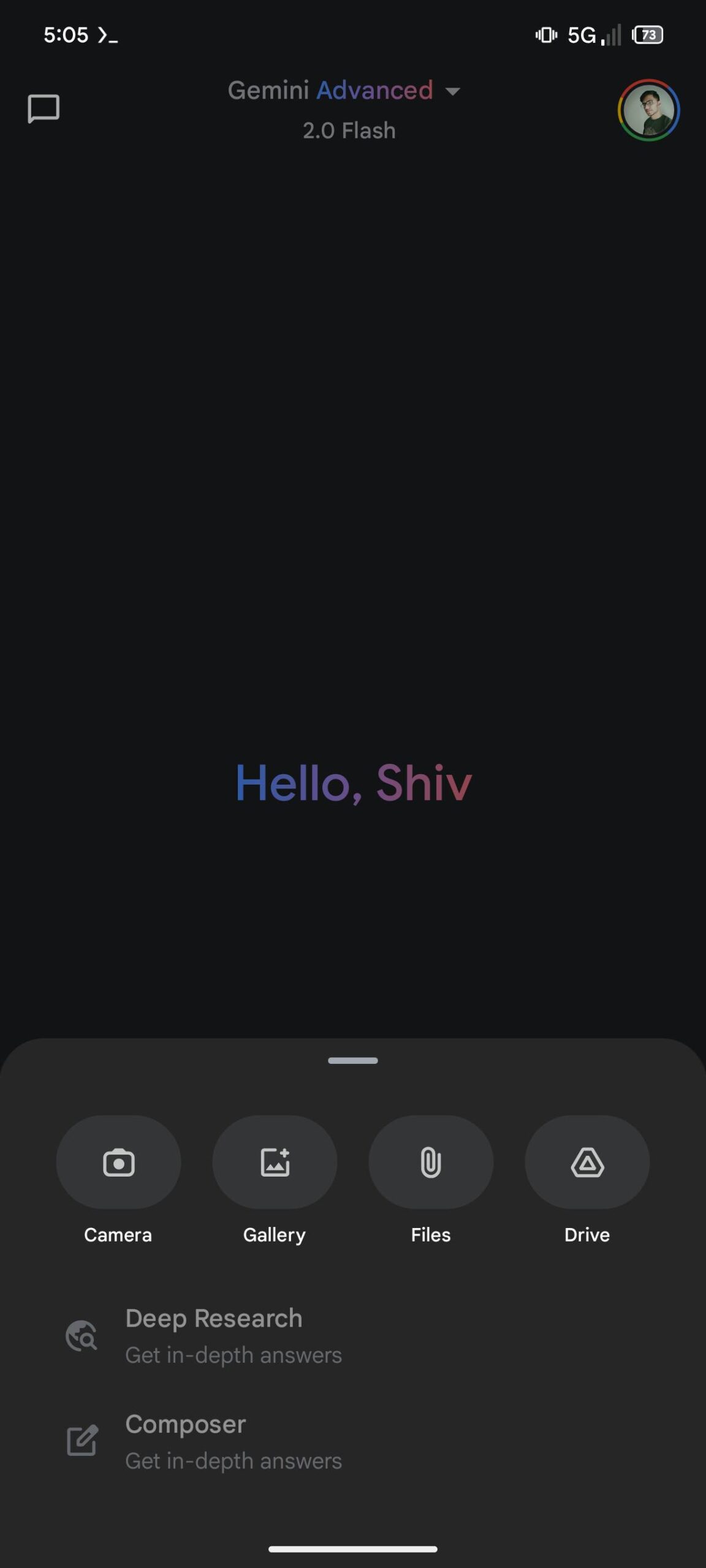Expand the Gemini Advanced model dropdown
Image resolution: width=706 pixels, height=1568 pixels.
(x=452, y=92)
